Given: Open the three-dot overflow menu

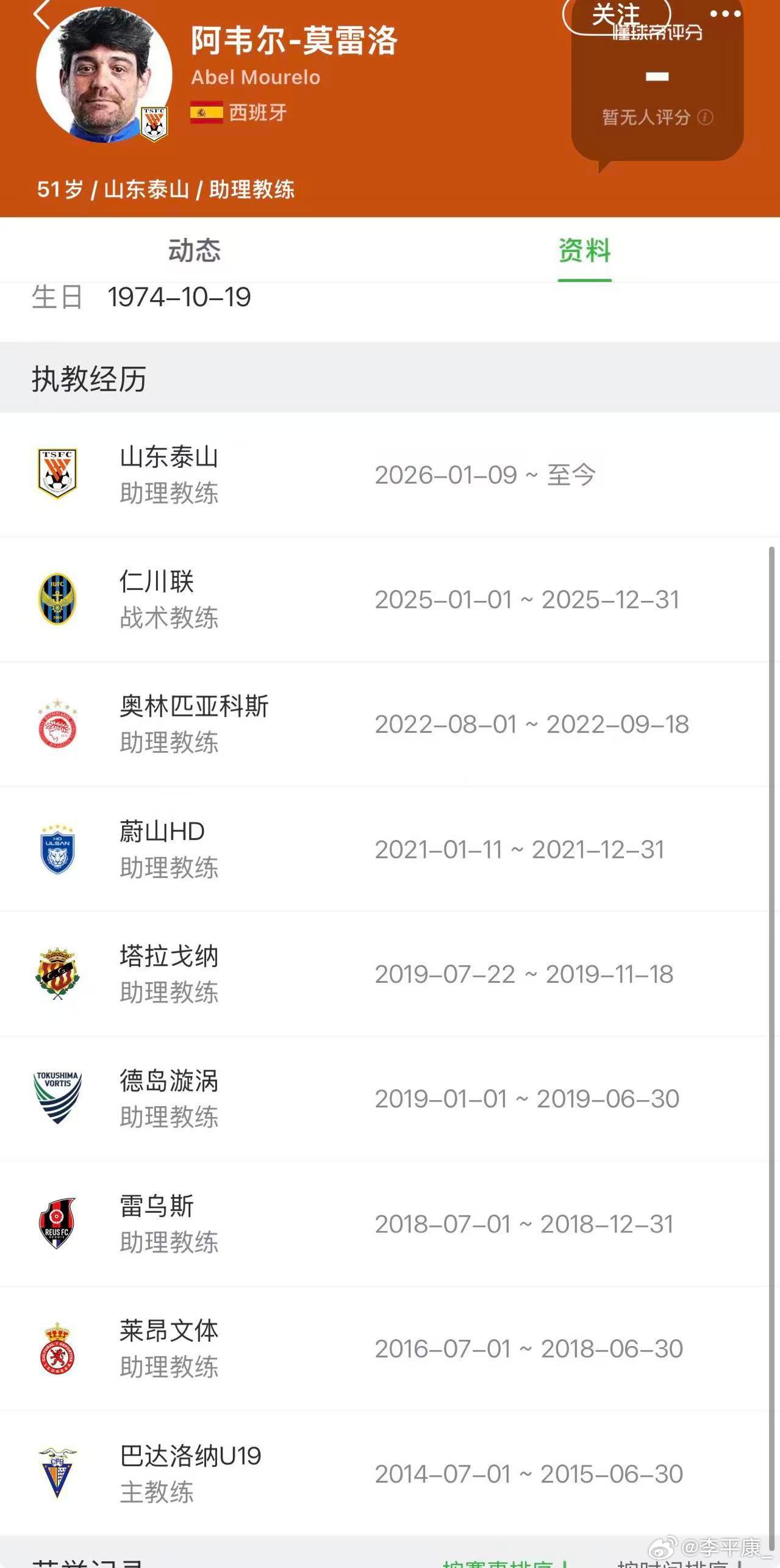Looking at the screenshot, I should click(x=725, y=15).
